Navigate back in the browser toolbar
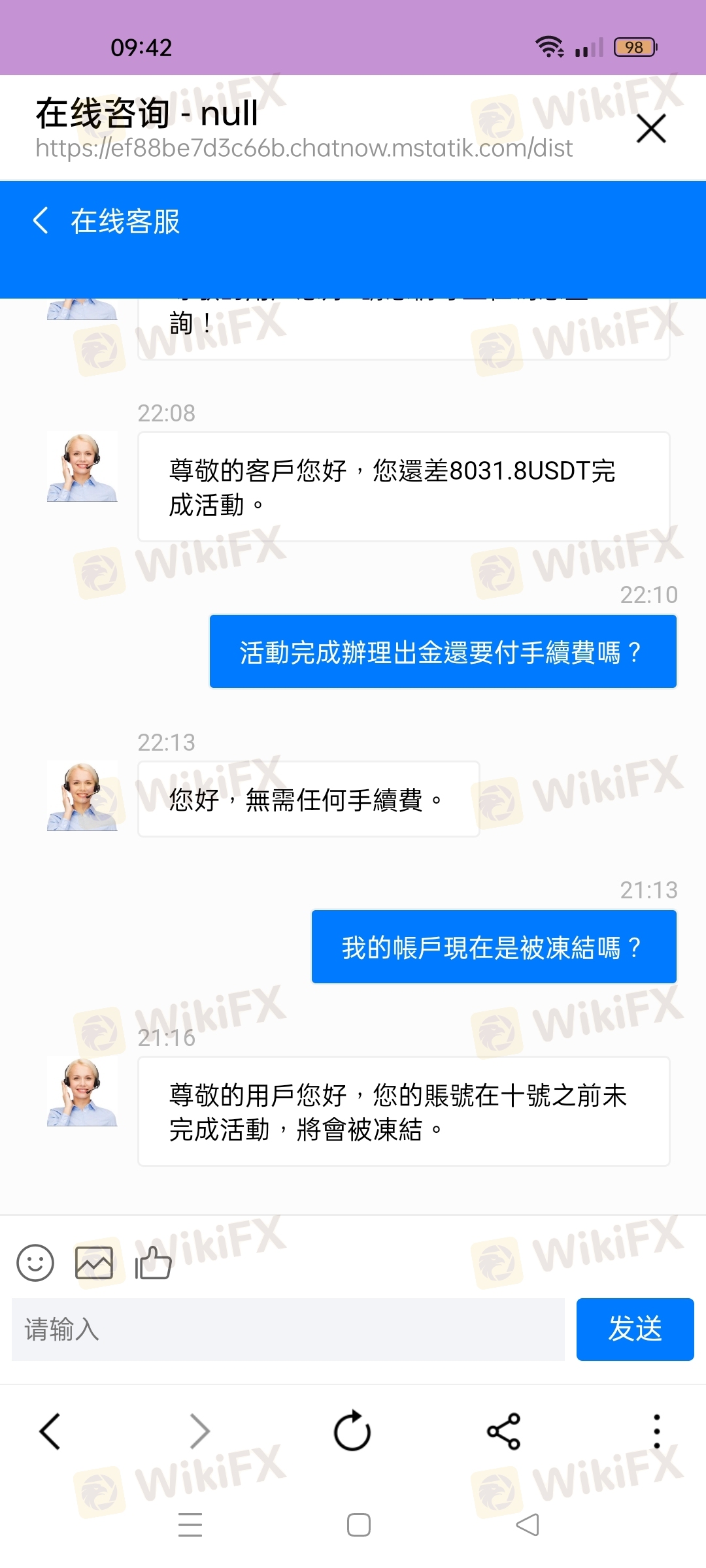This screenshot has height=1568, width=706. pos(50,1431)
